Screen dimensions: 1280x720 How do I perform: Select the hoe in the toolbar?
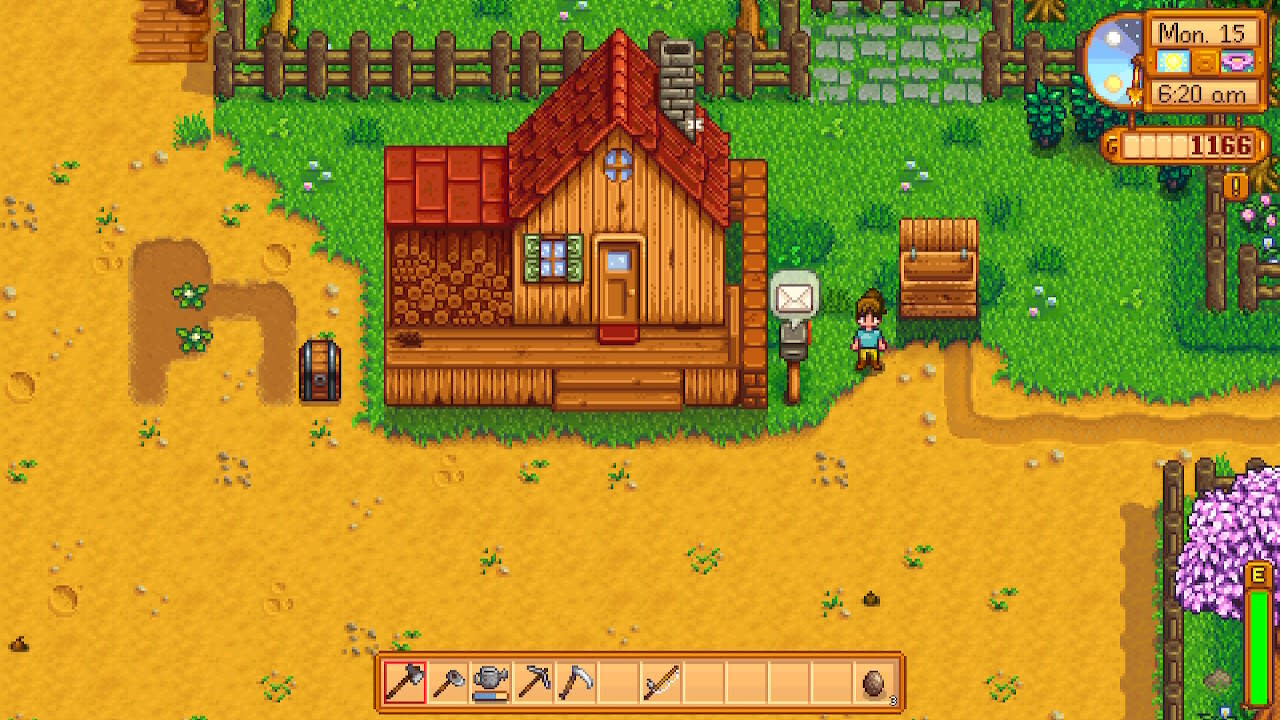448,682
